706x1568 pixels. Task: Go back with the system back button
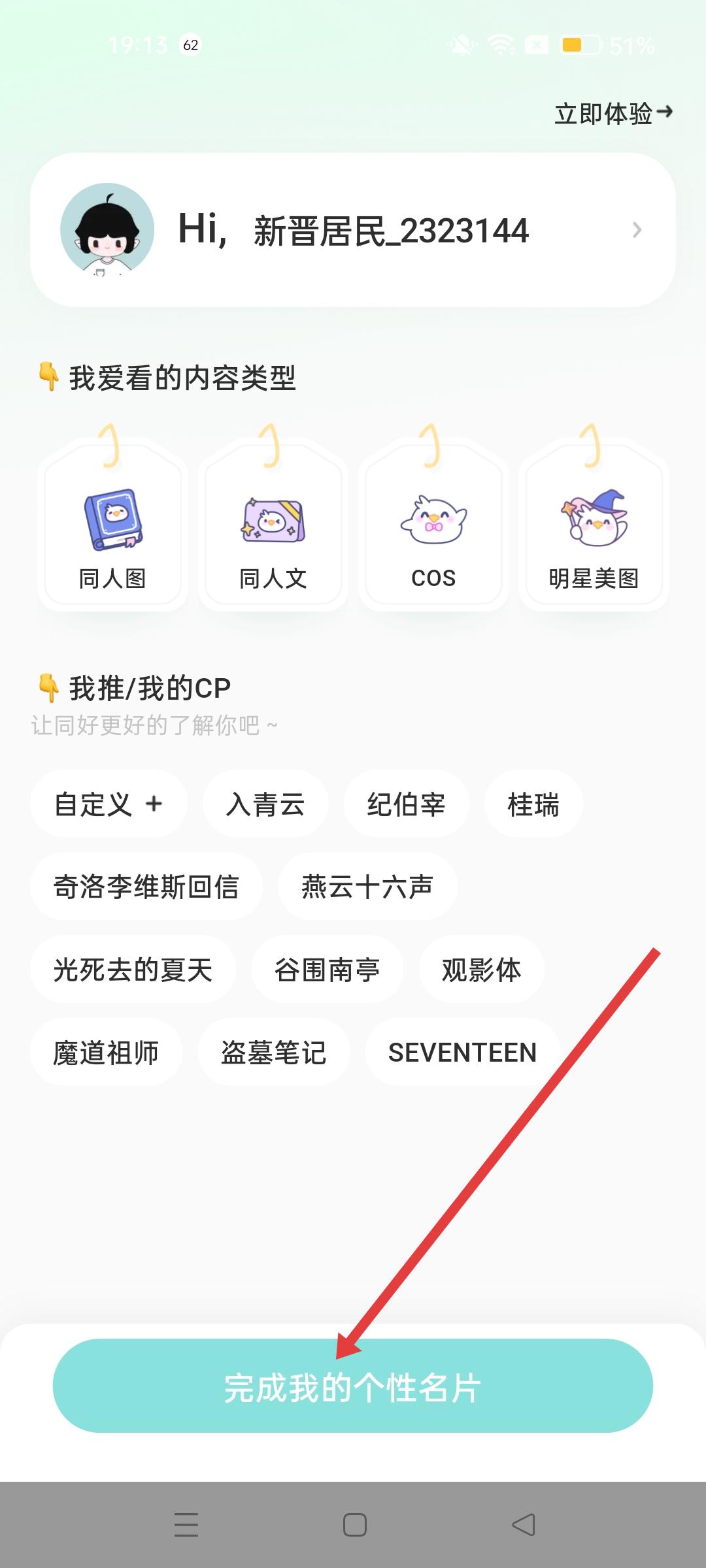[x=523, y=1525]
